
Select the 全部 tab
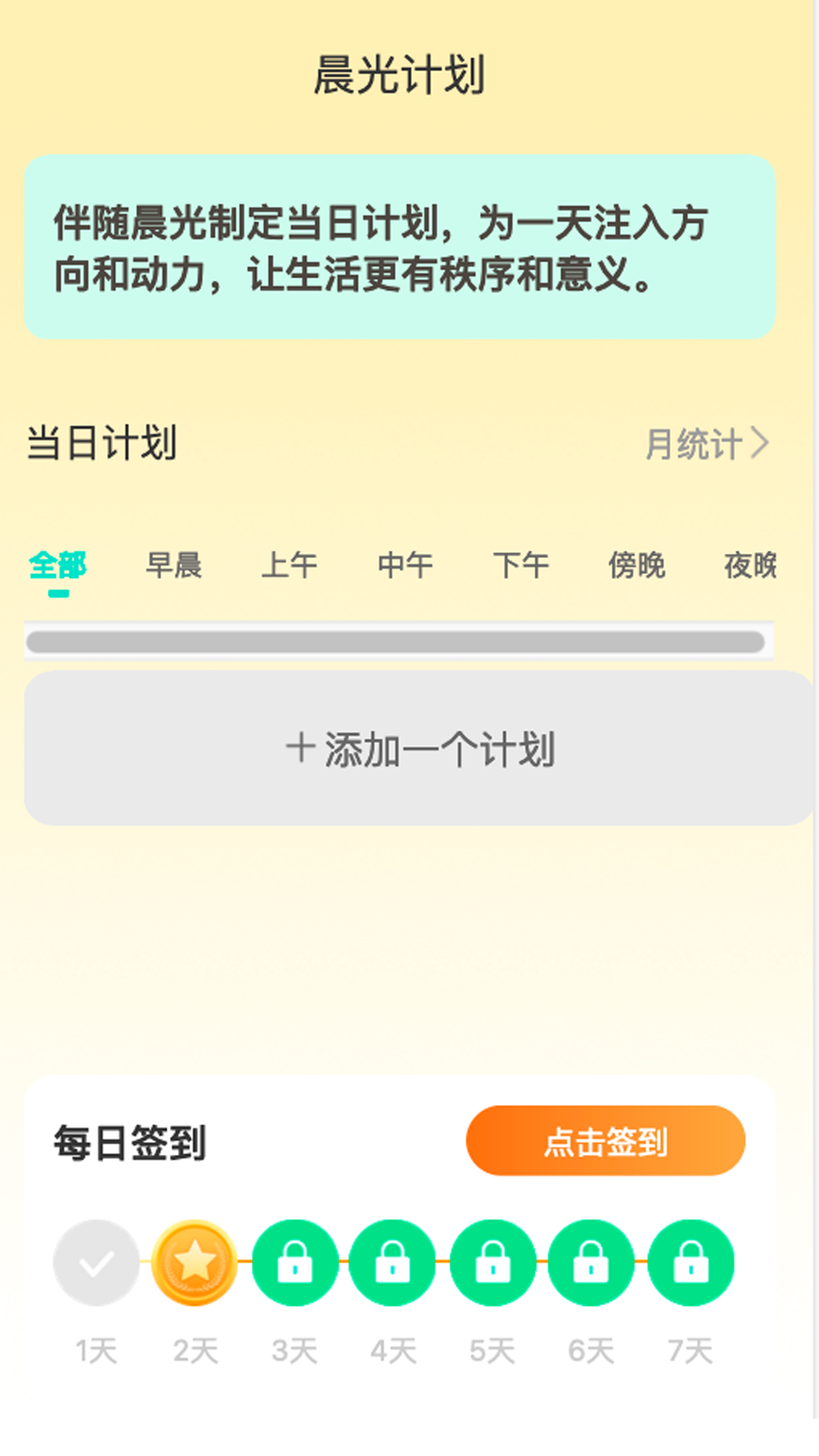click(58, 566)
